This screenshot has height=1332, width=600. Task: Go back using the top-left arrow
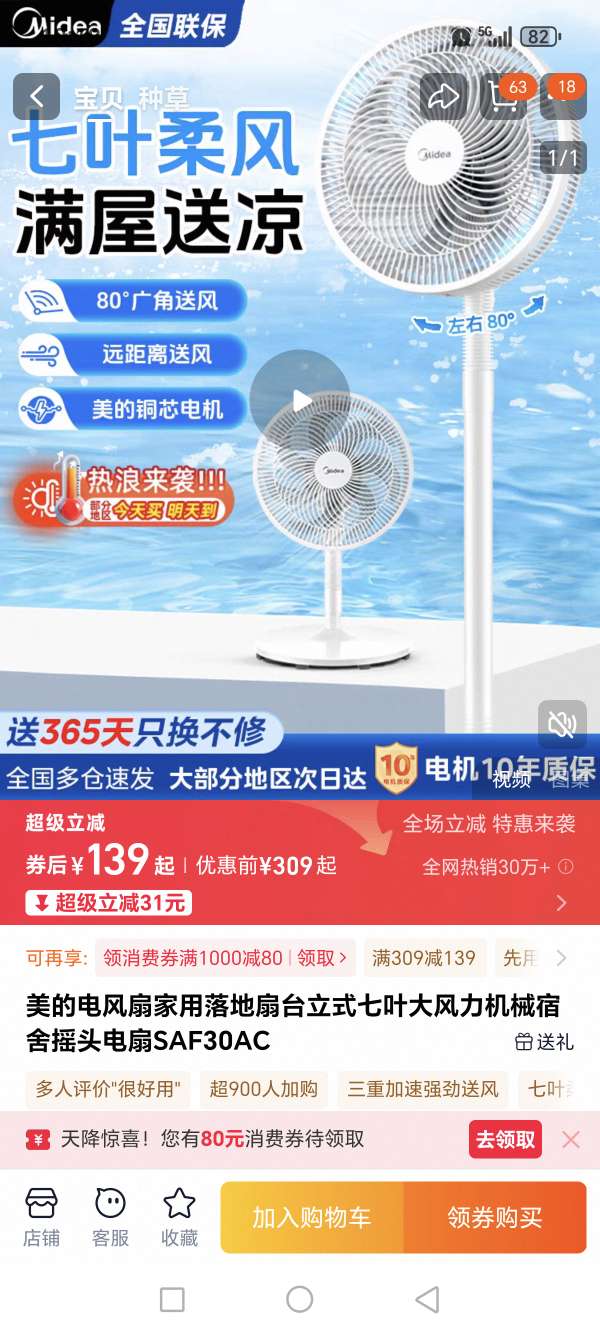click(37, 96)
